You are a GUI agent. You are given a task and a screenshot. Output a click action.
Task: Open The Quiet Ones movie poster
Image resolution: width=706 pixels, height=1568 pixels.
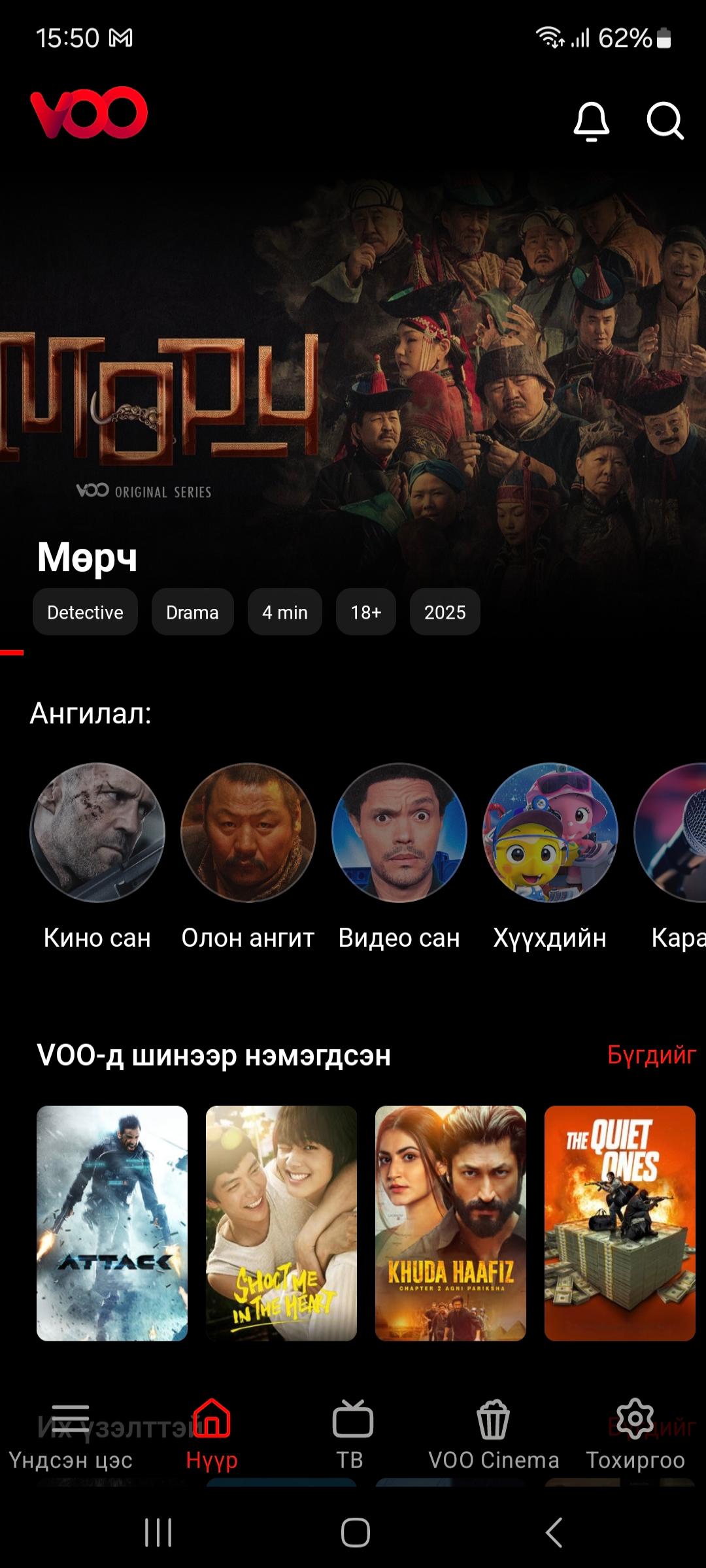[620, 1223]
